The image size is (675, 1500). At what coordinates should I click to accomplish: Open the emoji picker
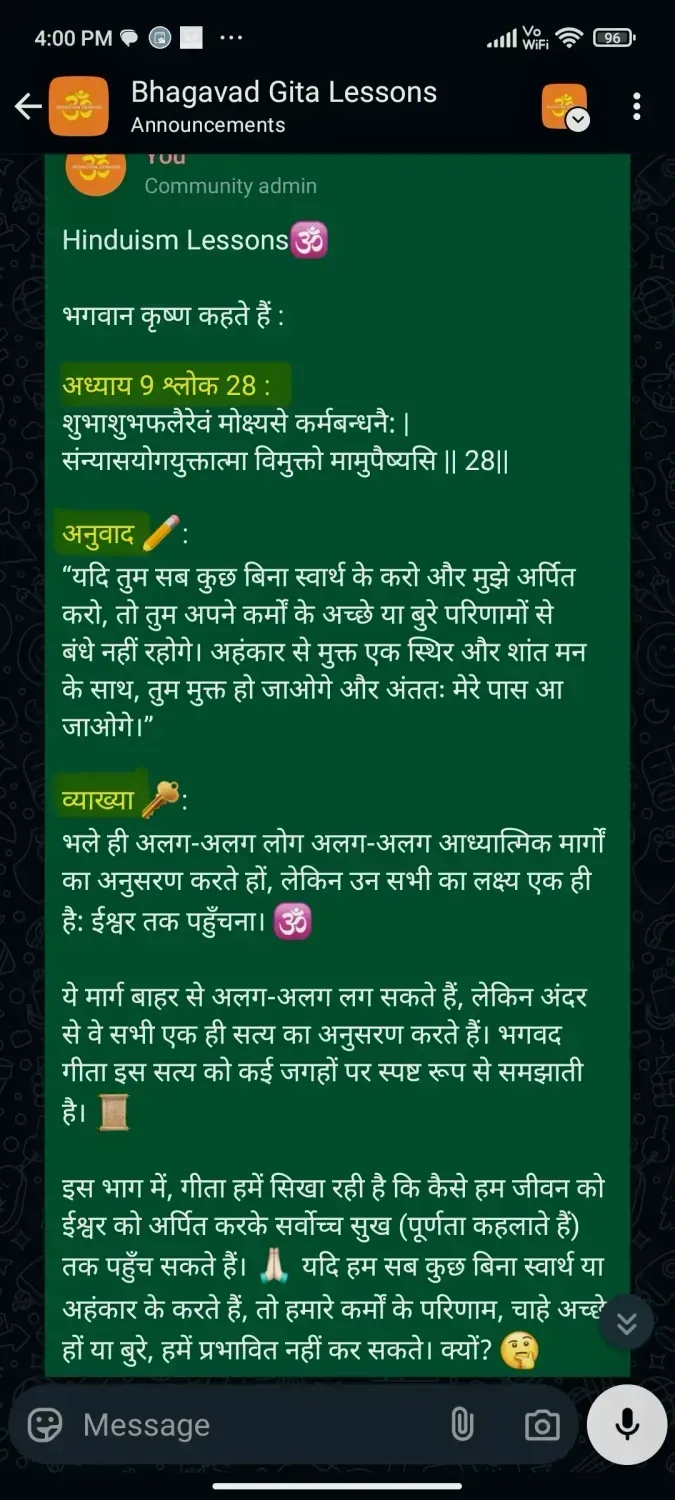tap(45, 1425)
